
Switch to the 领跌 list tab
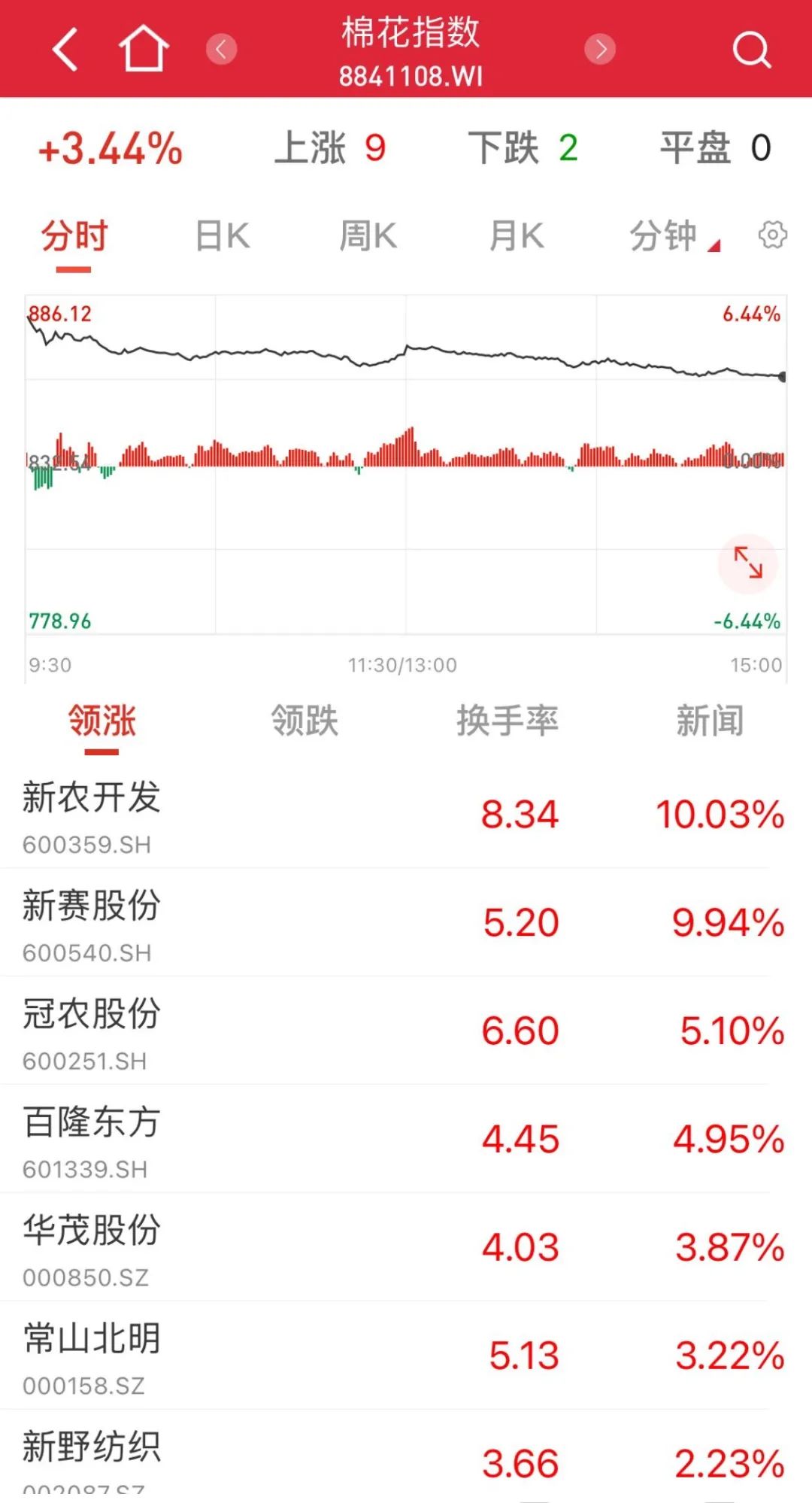point(304,721)
